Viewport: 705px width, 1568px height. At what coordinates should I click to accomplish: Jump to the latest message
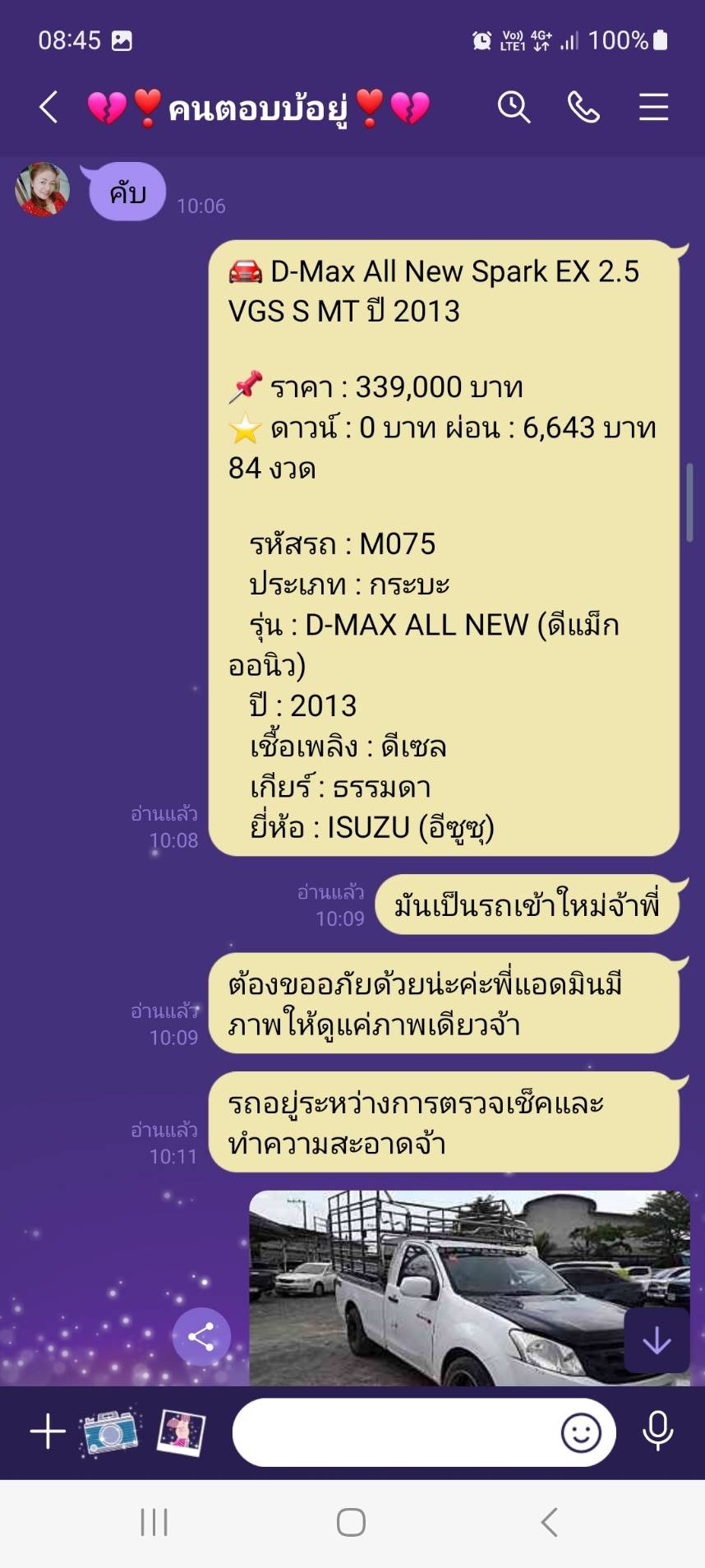(x=657, y=1341)
